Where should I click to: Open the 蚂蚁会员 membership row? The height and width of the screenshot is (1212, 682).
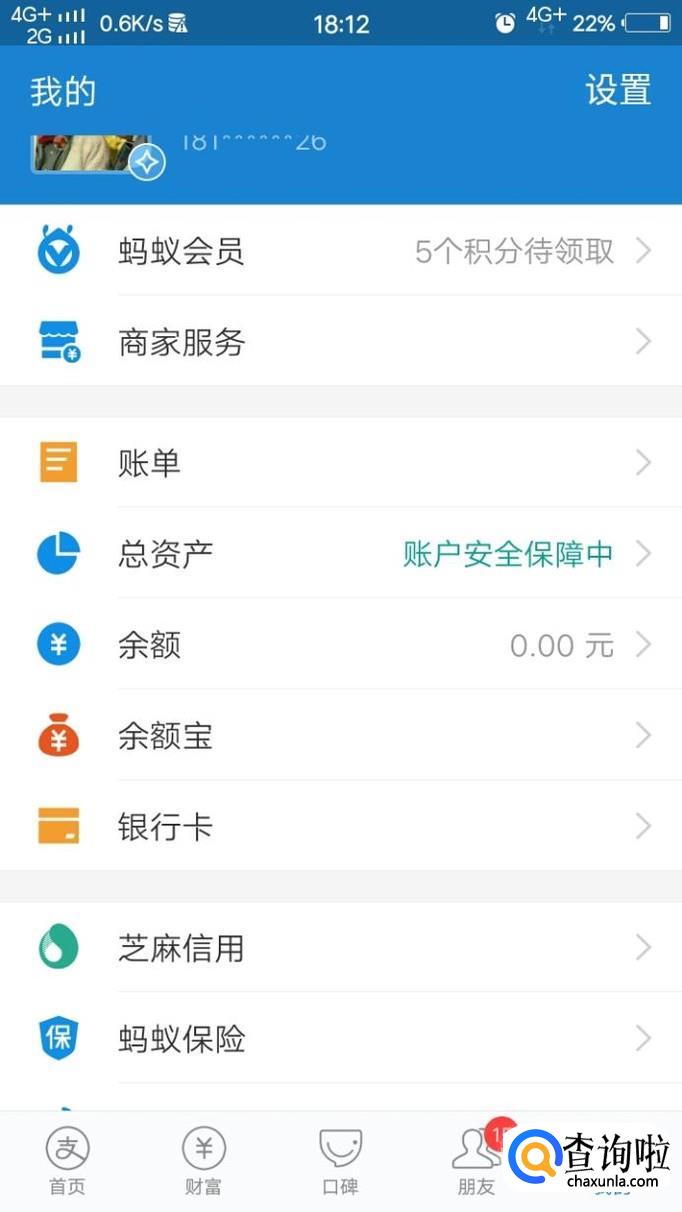click(340, 251)
